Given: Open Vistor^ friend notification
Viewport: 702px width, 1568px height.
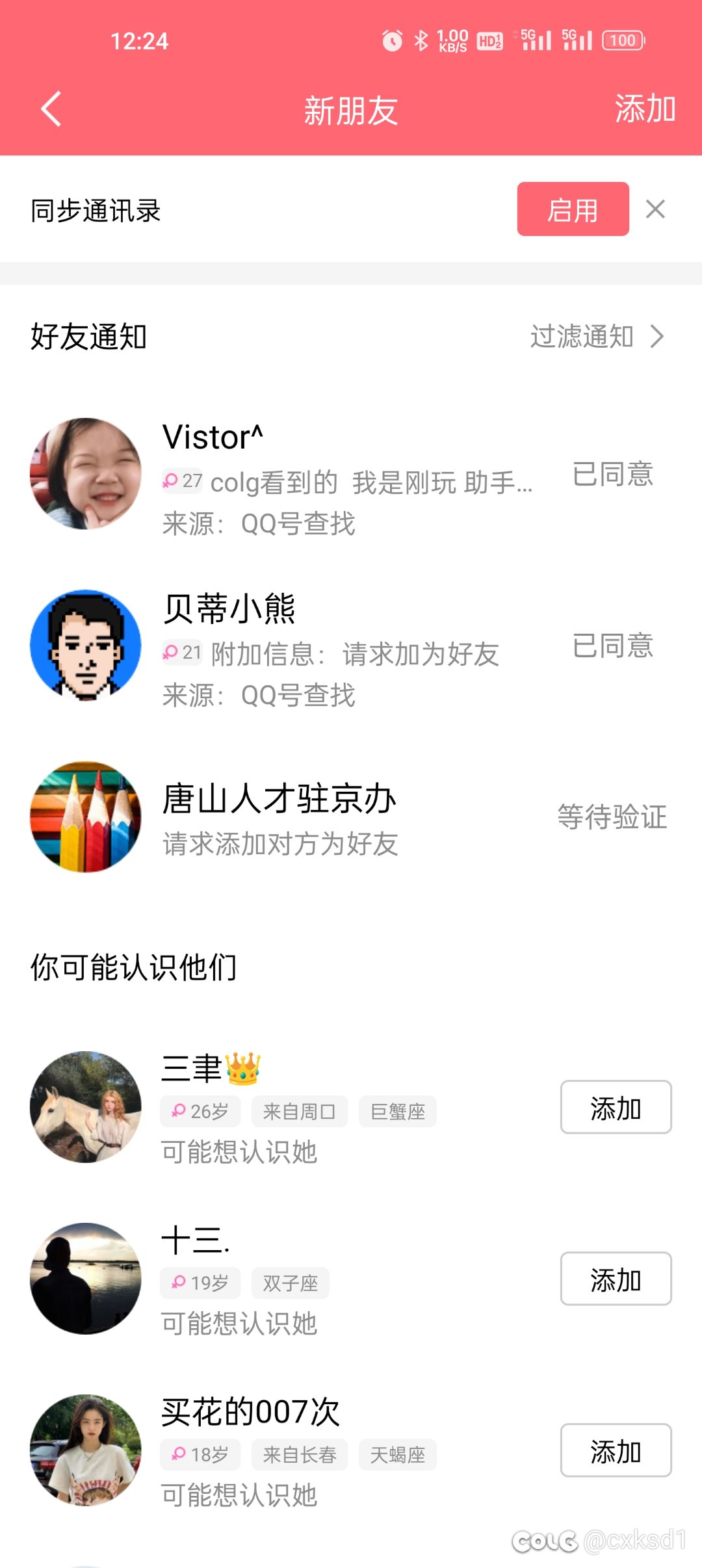Looking at the screenshot, I should 351,475.
